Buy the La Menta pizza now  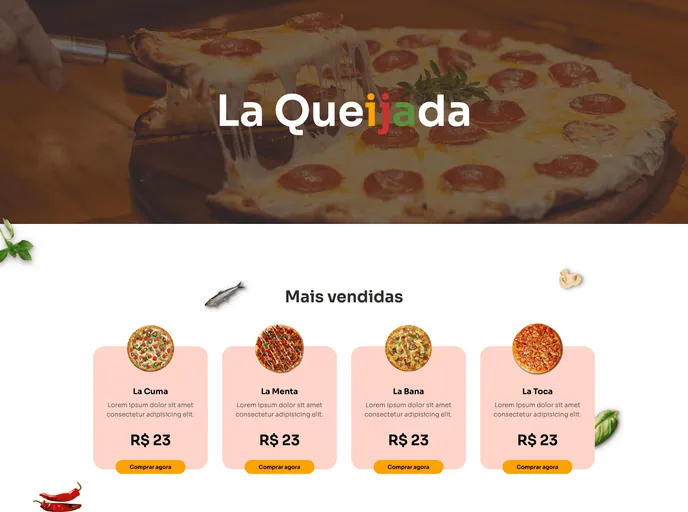tap(279, 467)
